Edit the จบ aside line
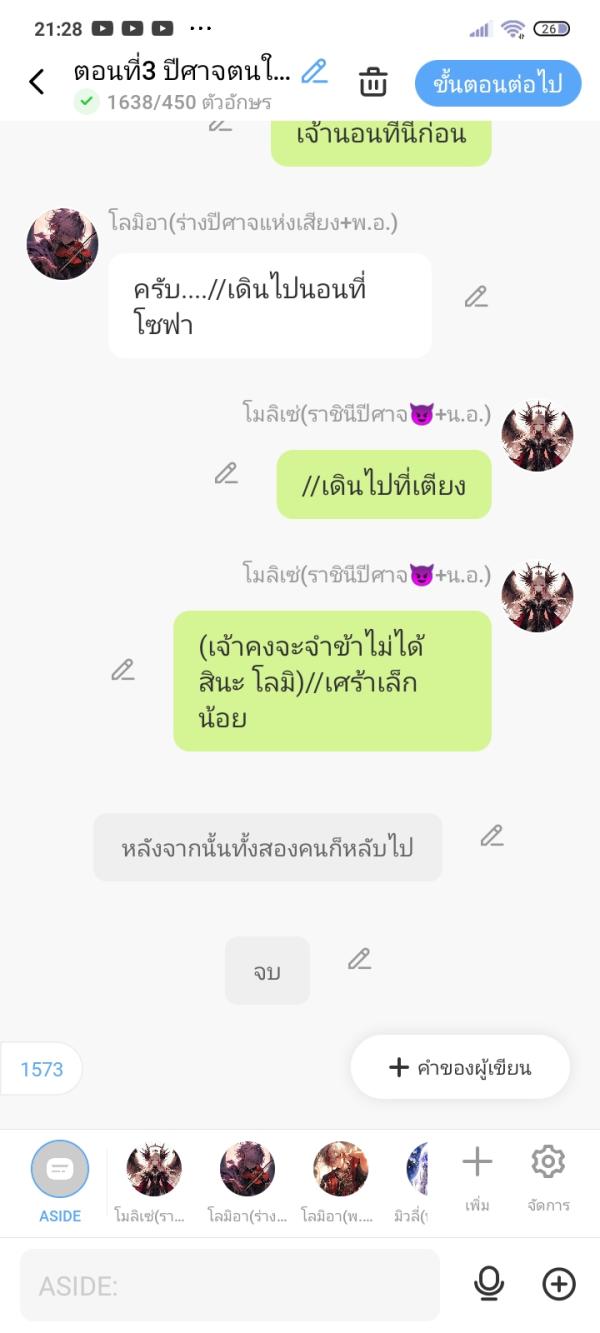This screenshot has height=1333, width=600. pos(359,959)
